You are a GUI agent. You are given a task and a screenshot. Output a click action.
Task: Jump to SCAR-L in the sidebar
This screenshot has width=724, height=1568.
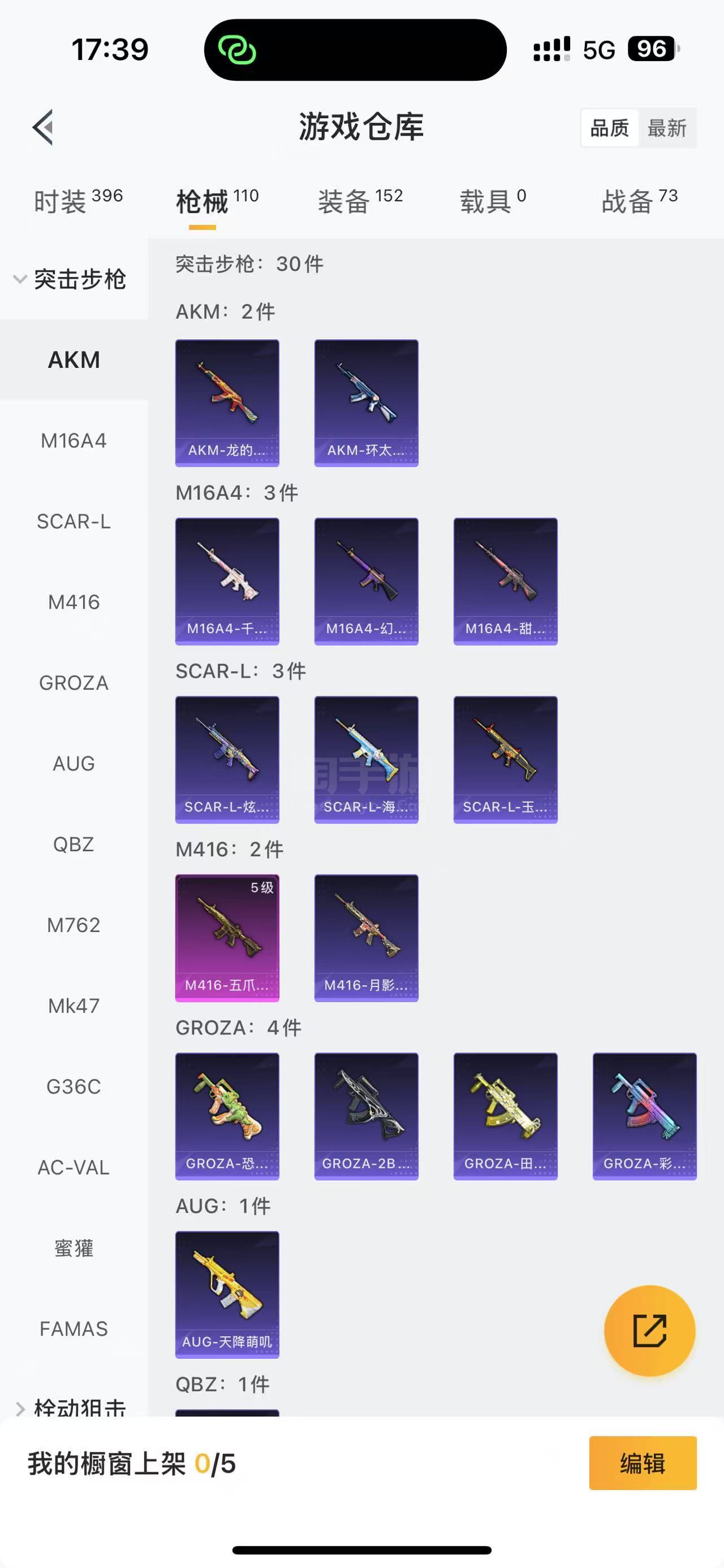pyautogui.click(x=74, y=522)
